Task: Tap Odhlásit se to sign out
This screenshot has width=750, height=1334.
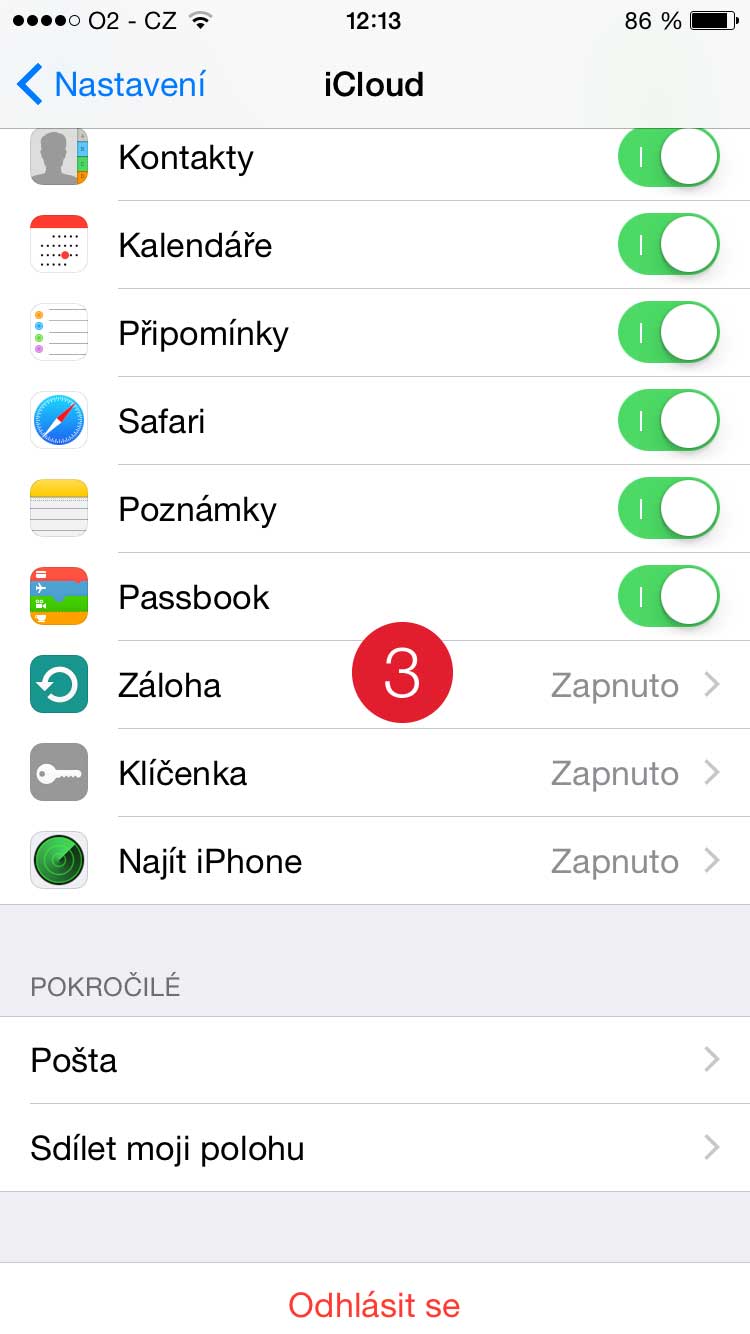Action: (x=374, y=1305)
